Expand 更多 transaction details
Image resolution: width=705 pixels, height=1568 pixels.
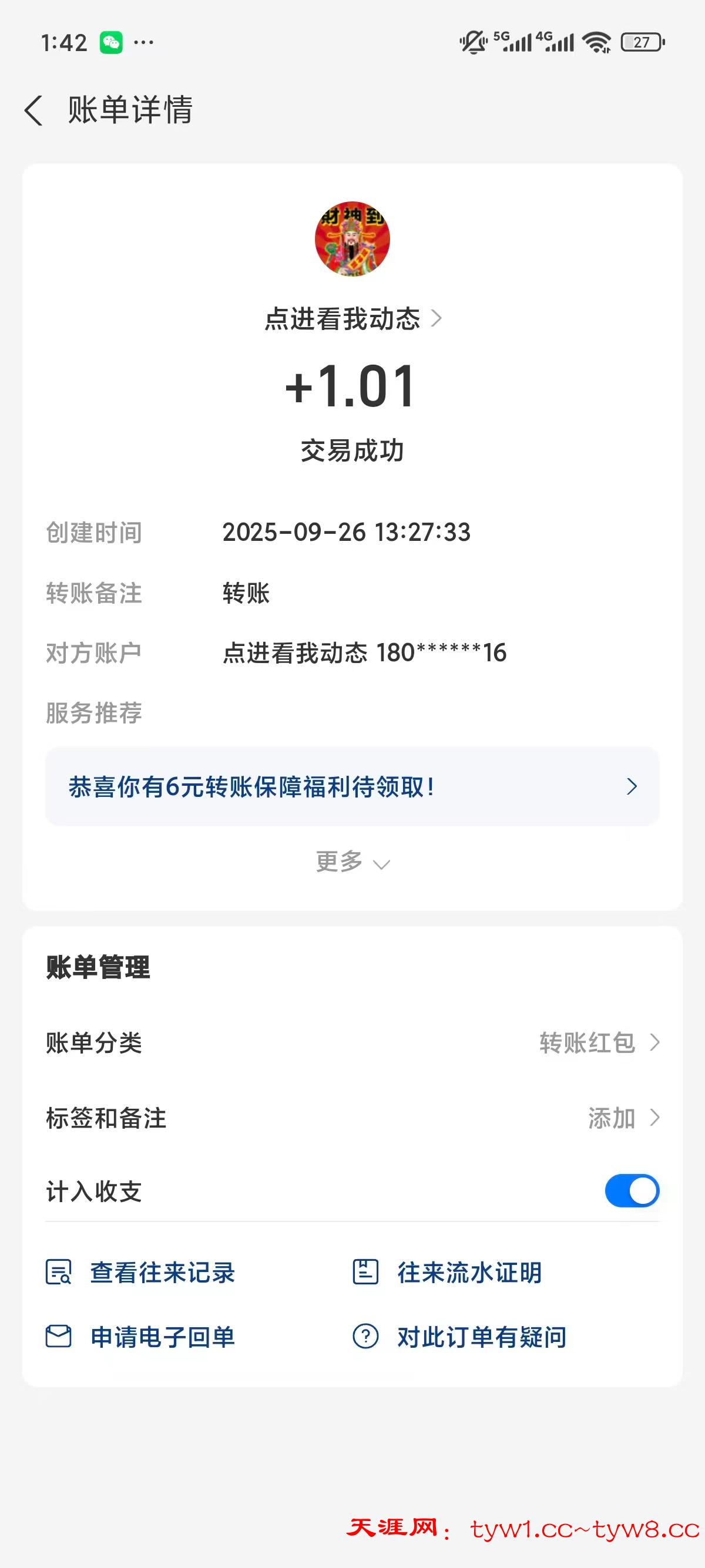point(352,862)
